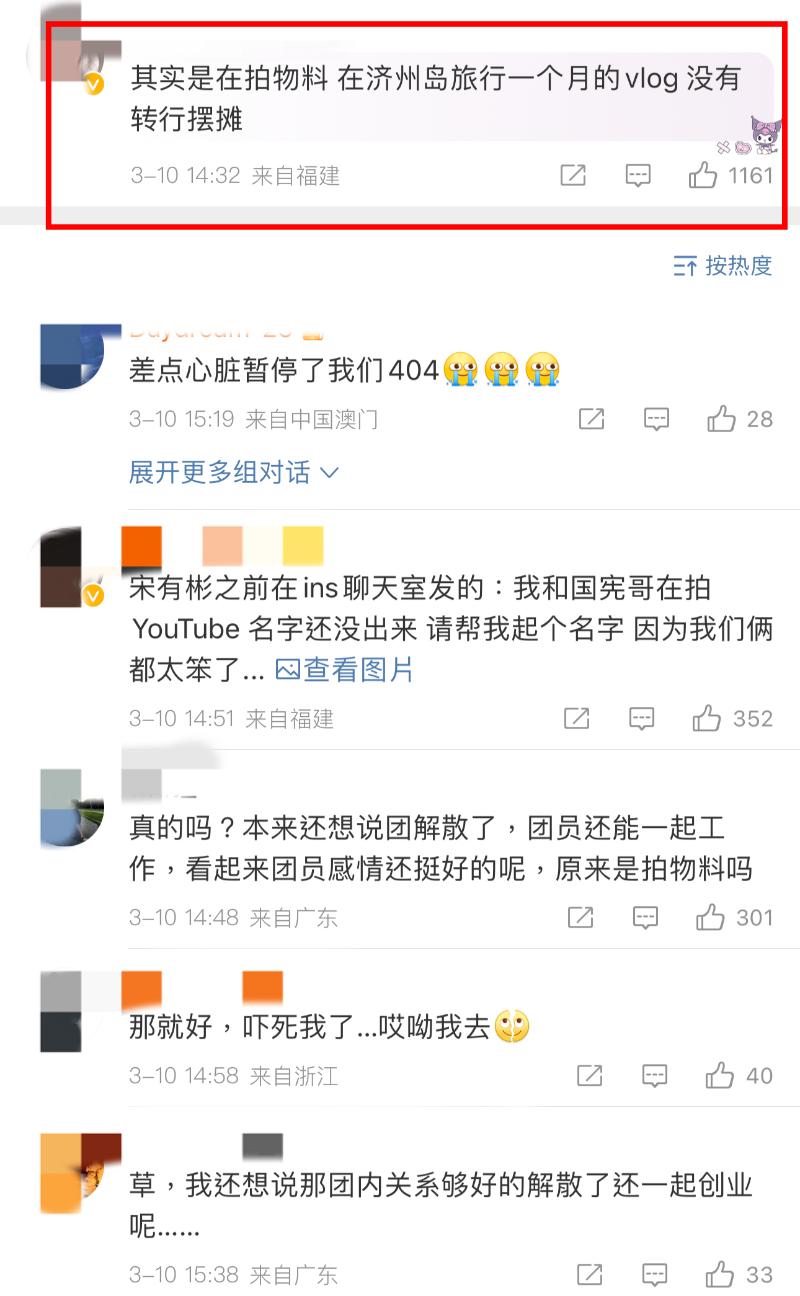Like the 那就好，吓死我了 comment

click(x=720, y=1075)
